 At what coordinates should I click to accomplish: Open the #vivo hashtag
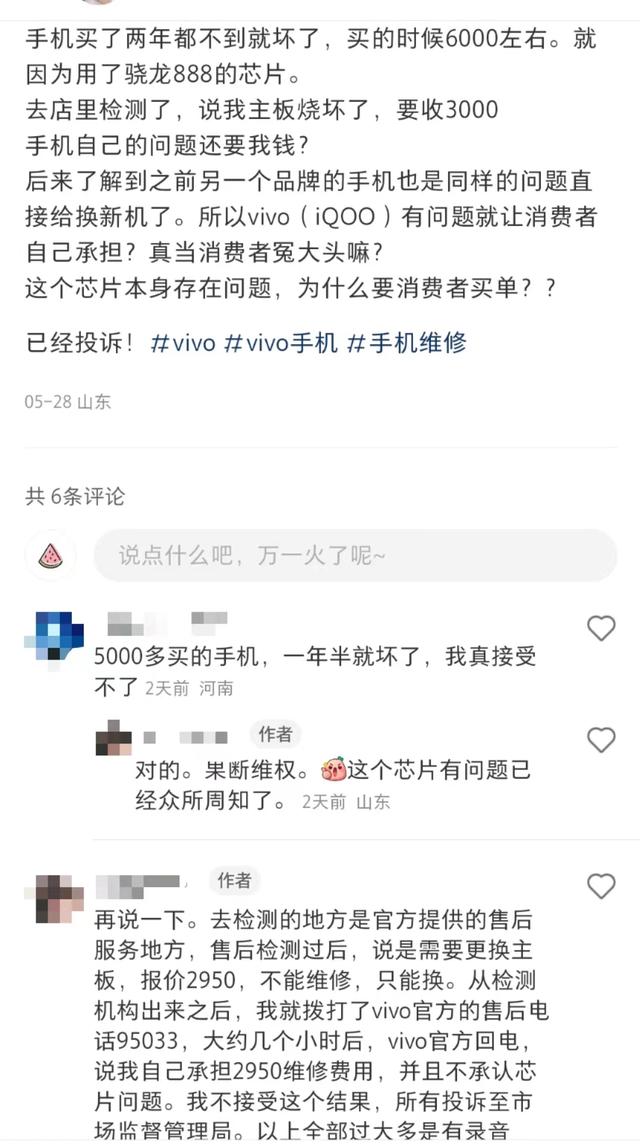coord(182,343)
